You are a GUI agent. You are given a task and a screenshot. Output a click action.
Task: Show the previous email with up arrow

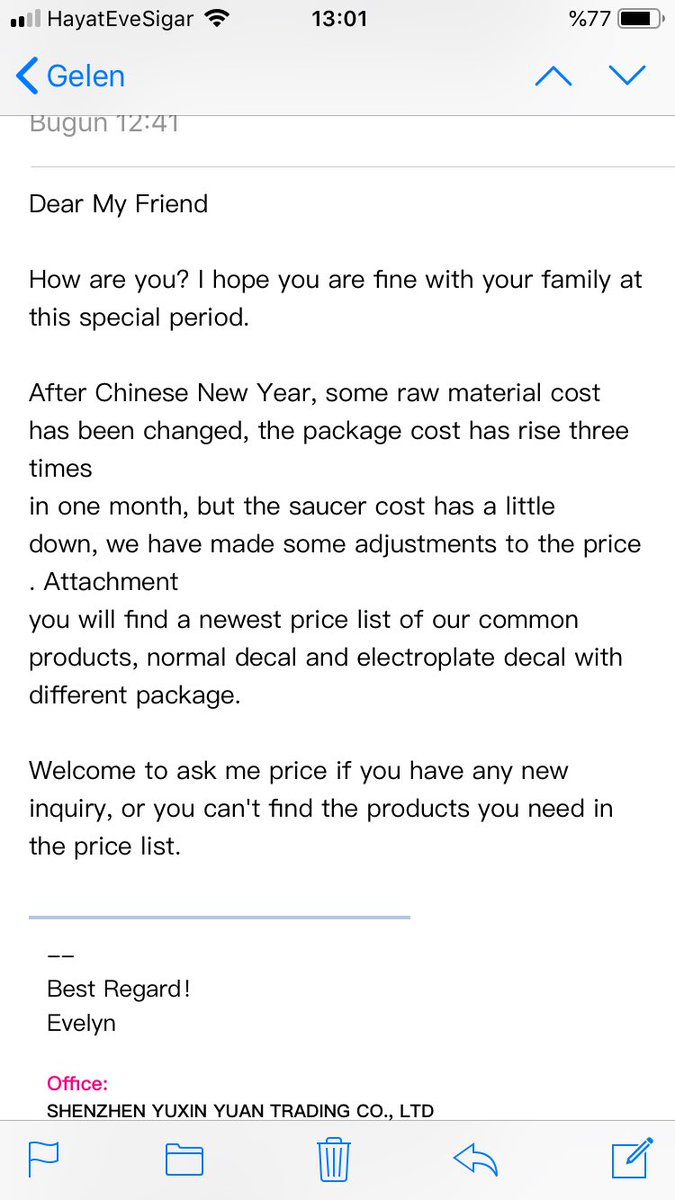click(553, 76)
